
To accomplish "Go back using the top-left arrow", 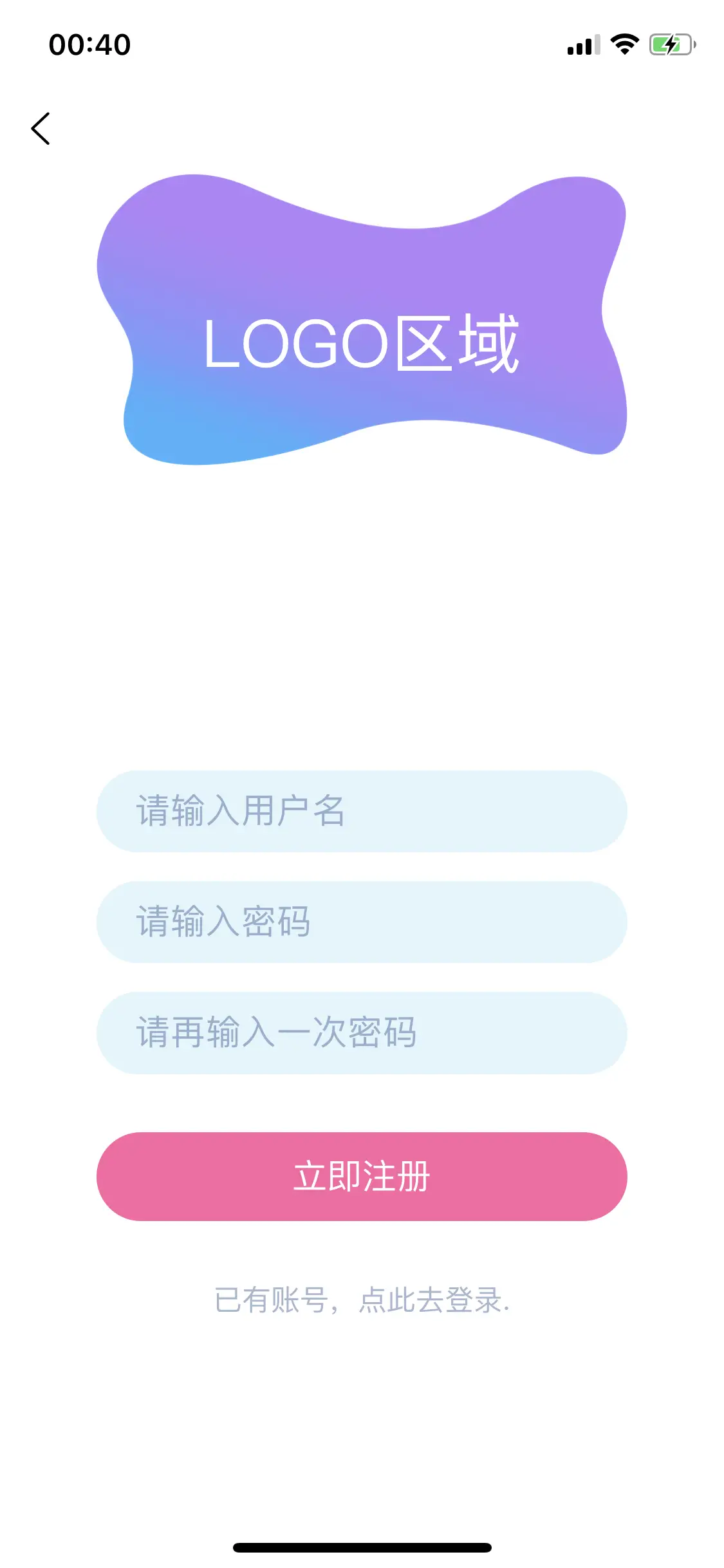I will point(41,129).
